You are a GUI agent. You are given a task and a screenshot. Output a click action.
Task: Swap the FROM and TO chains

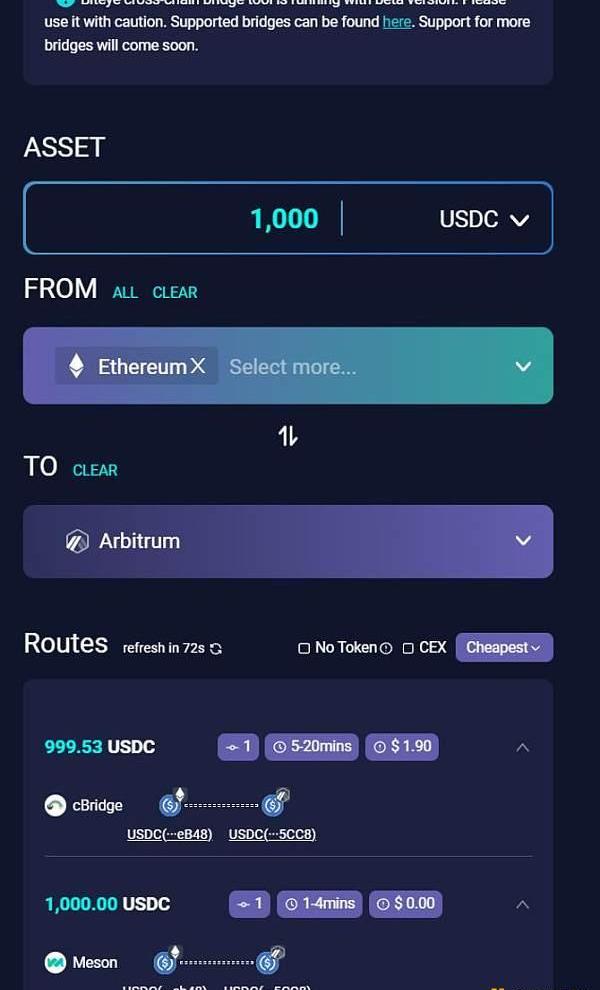click(x=288, y=436)
